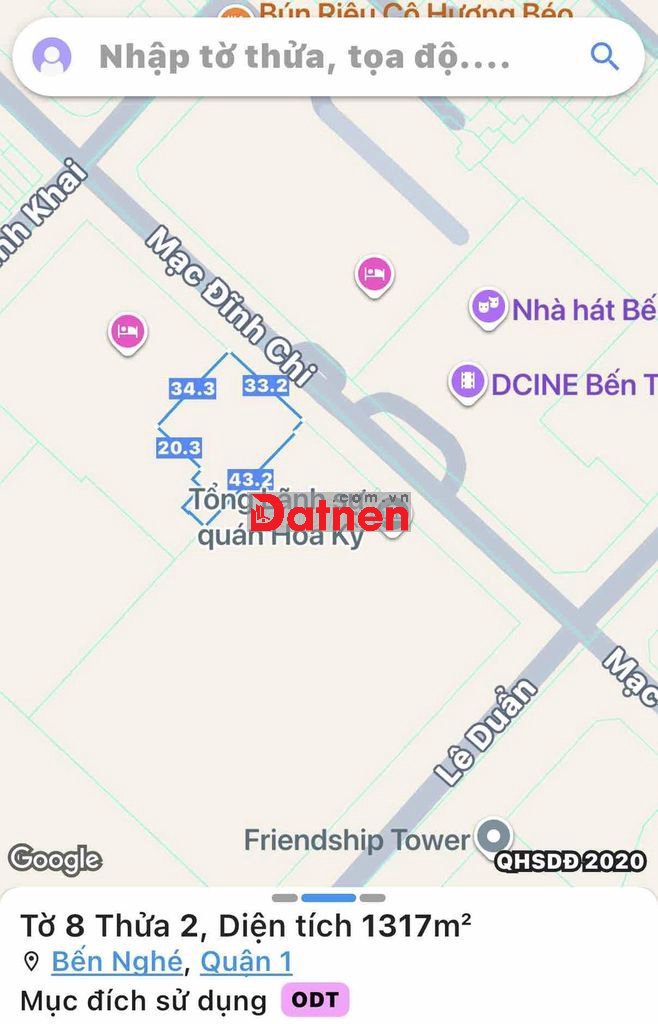
Task: Open the Nhà hát theater map marker
Action: 488,308
